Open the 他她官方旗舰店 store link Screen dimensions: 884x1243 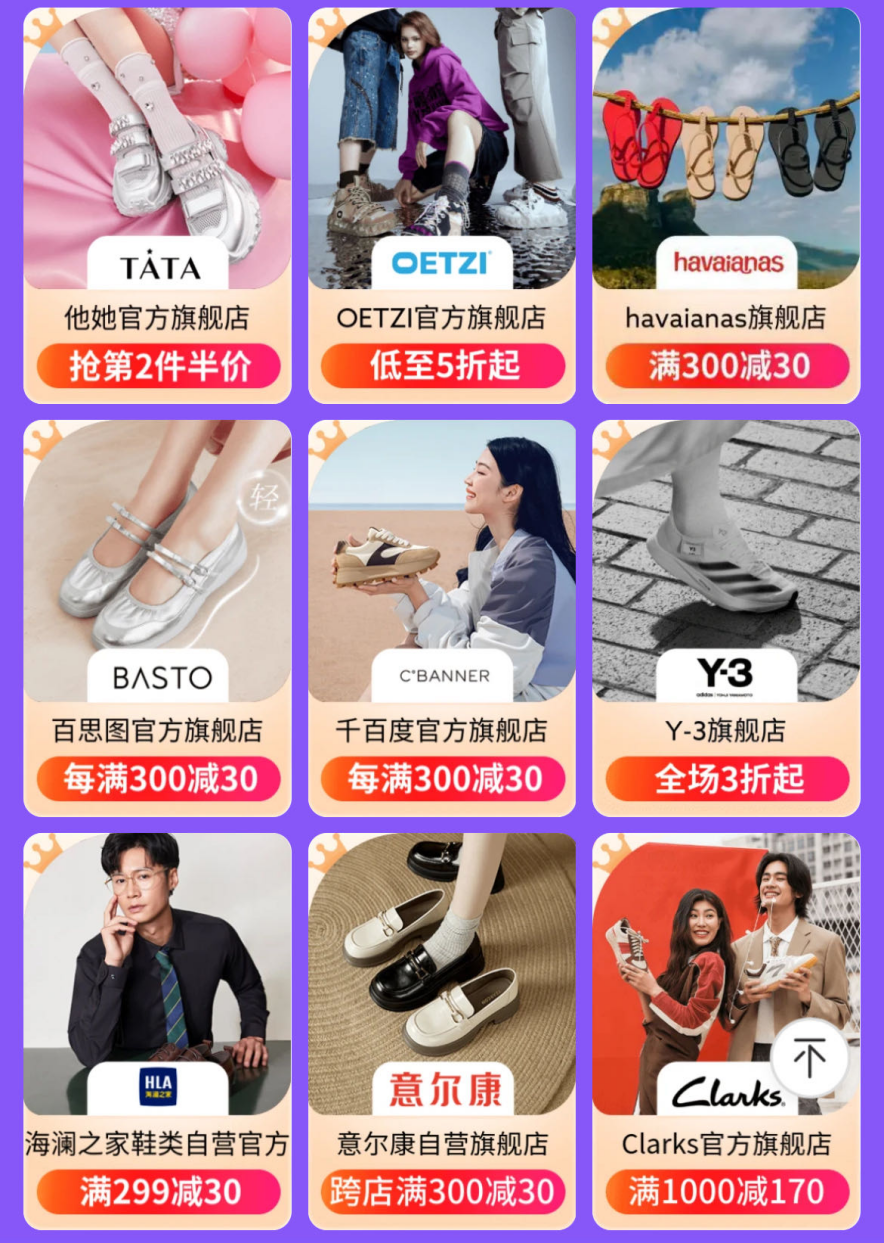tap(157, 320)
